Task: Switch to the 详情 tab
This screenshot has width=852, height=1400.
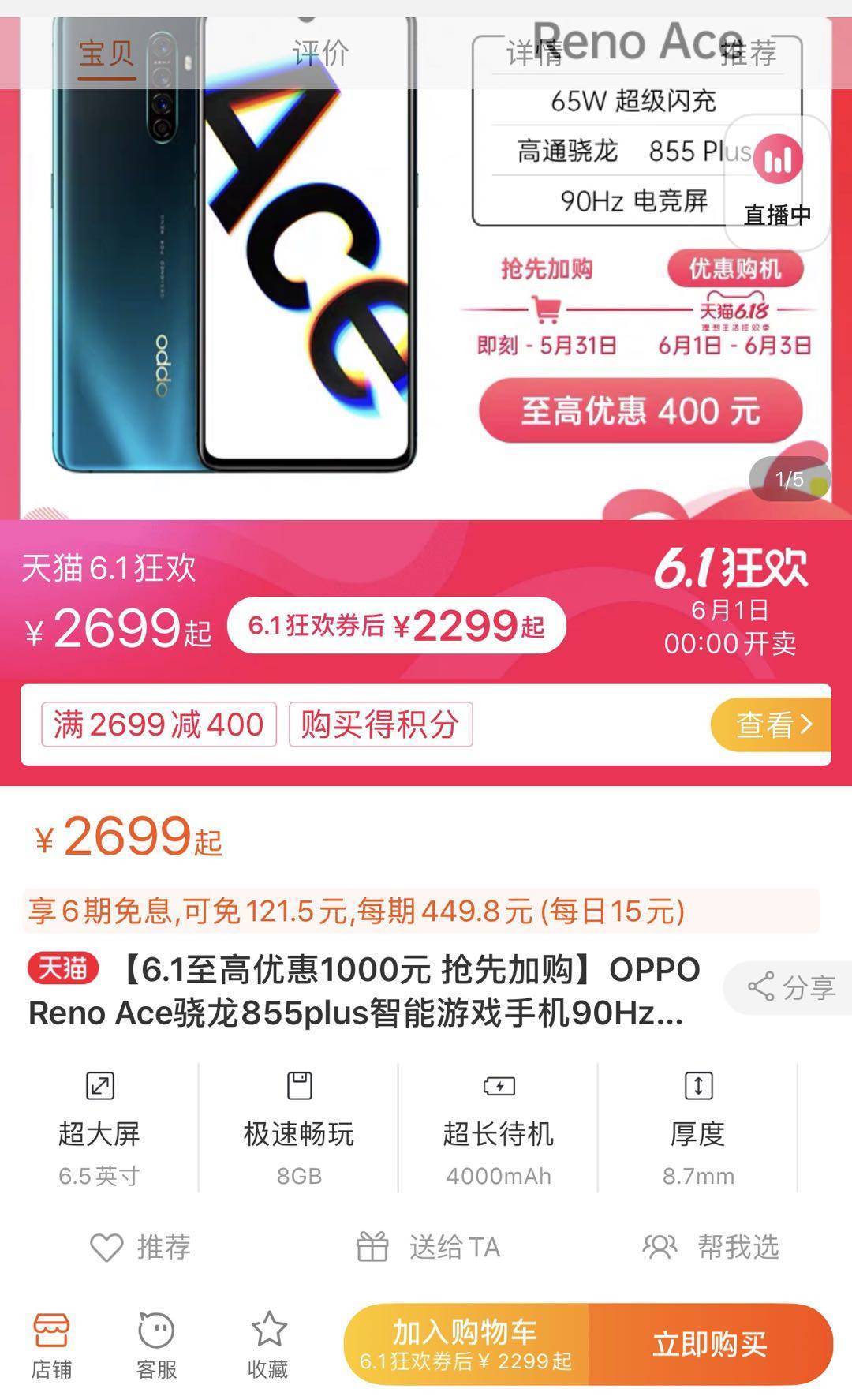Action: point(534,53)
